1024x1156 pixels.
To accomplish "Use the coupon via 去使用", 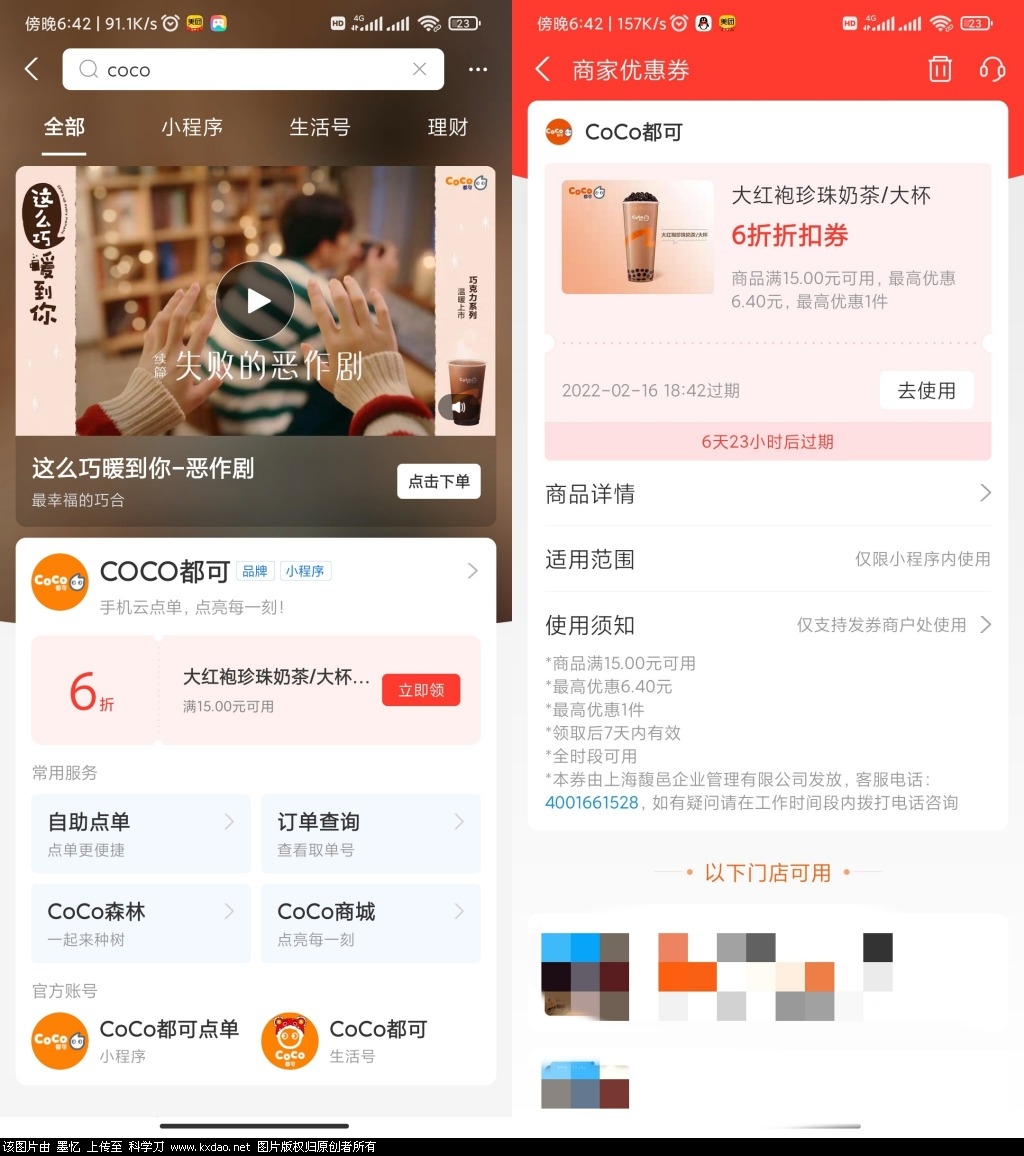I will pyautogui.click(x=926, y=390).
